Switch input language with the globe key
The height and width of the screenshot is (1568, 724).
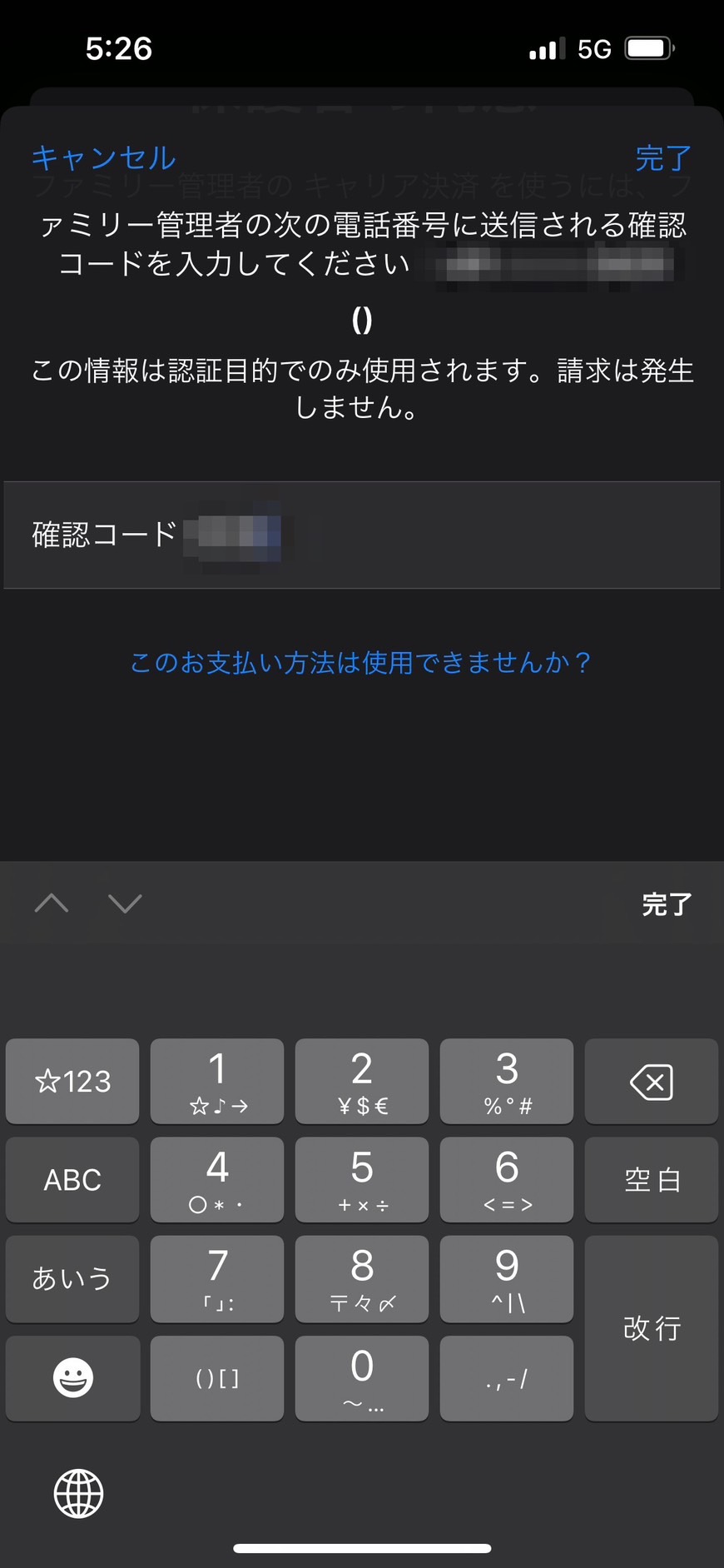pyautogui.click(x=78, y=1493)
